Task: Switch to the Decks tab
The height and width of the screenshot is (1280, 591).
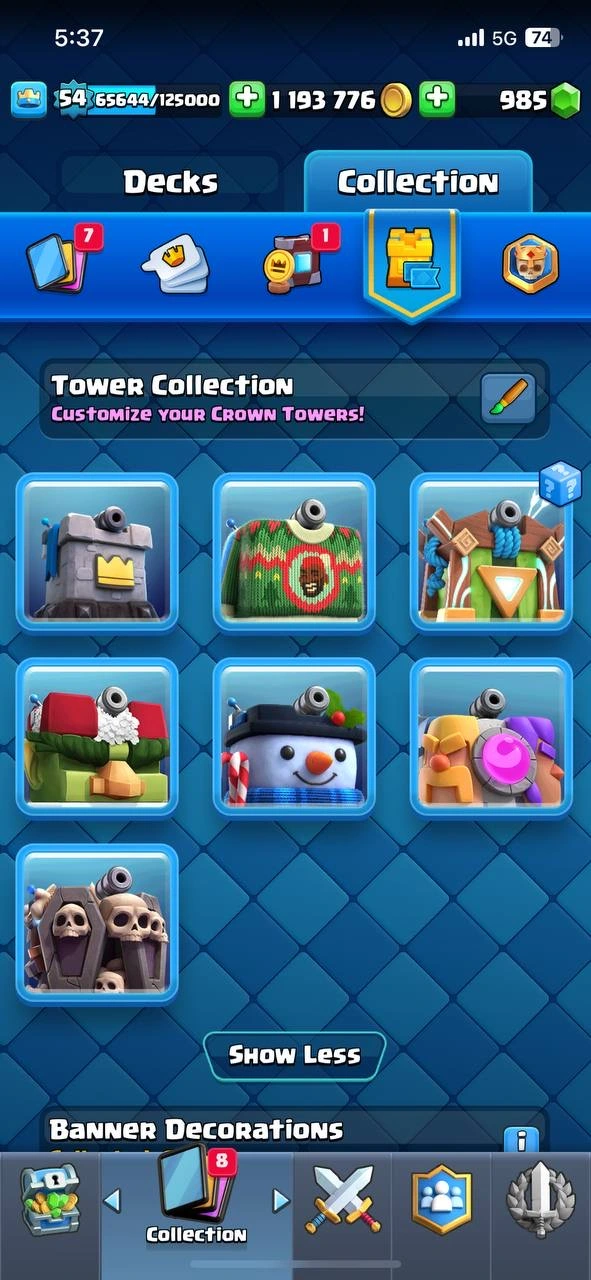Action: (171, 182)
